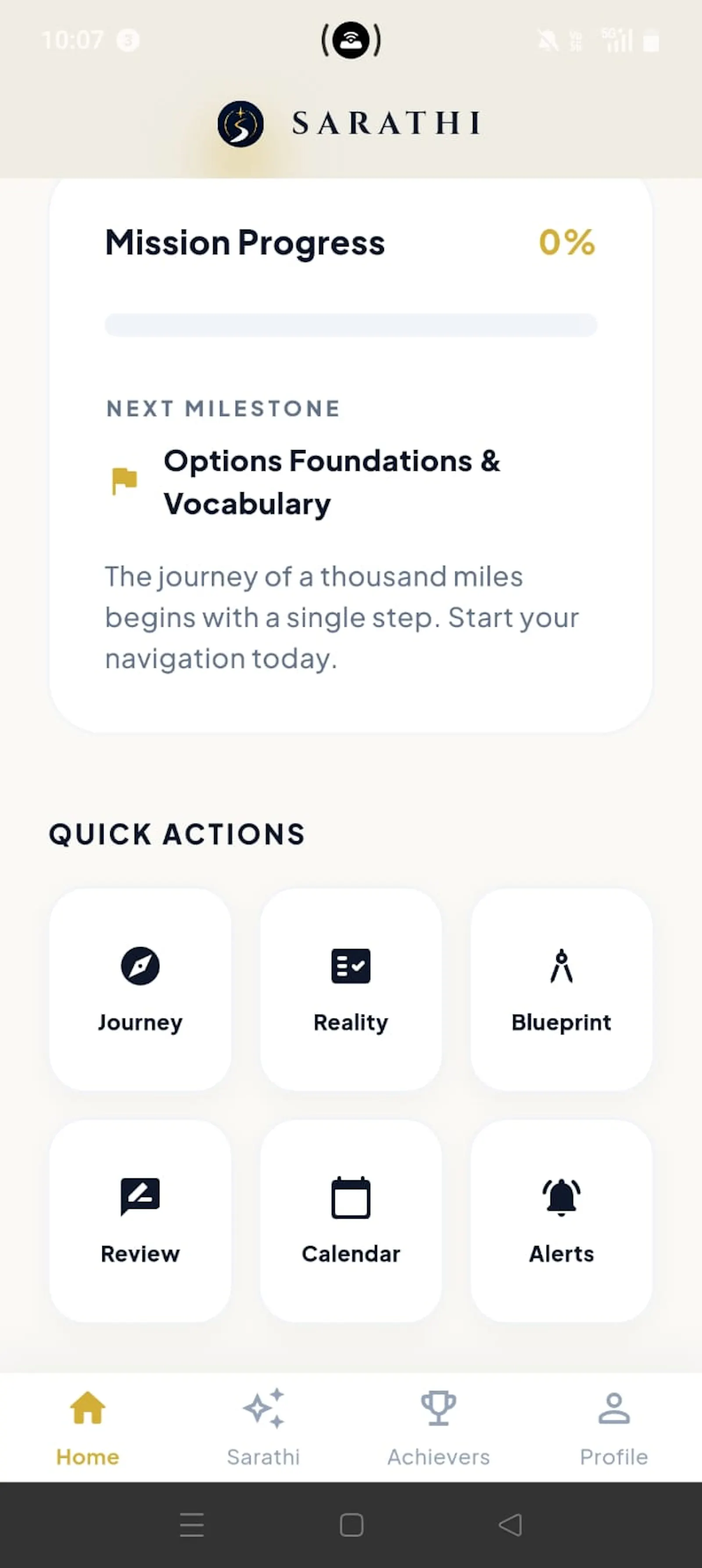Open the Journey quick action
The image size is (702, 1568).
(x=140, y=989)
